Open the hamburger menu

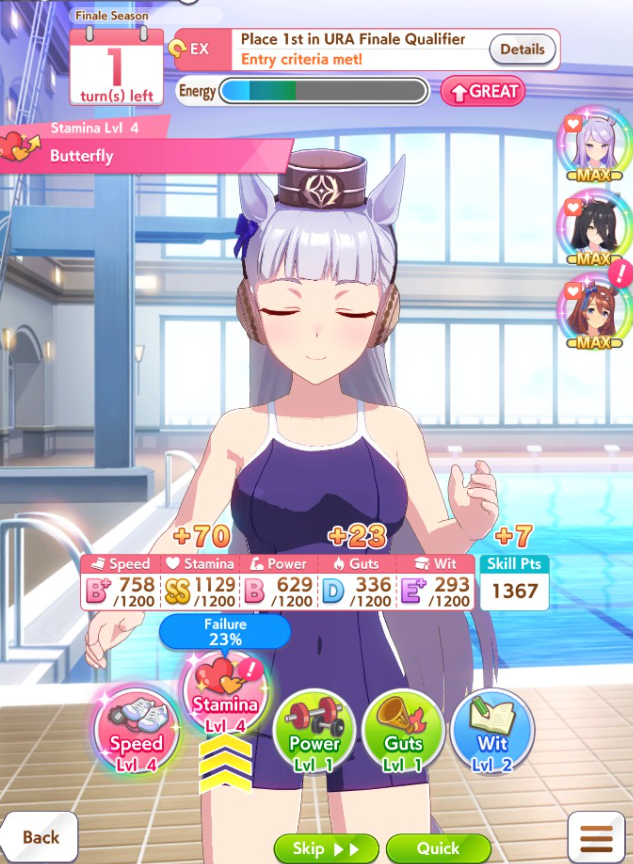596,837
